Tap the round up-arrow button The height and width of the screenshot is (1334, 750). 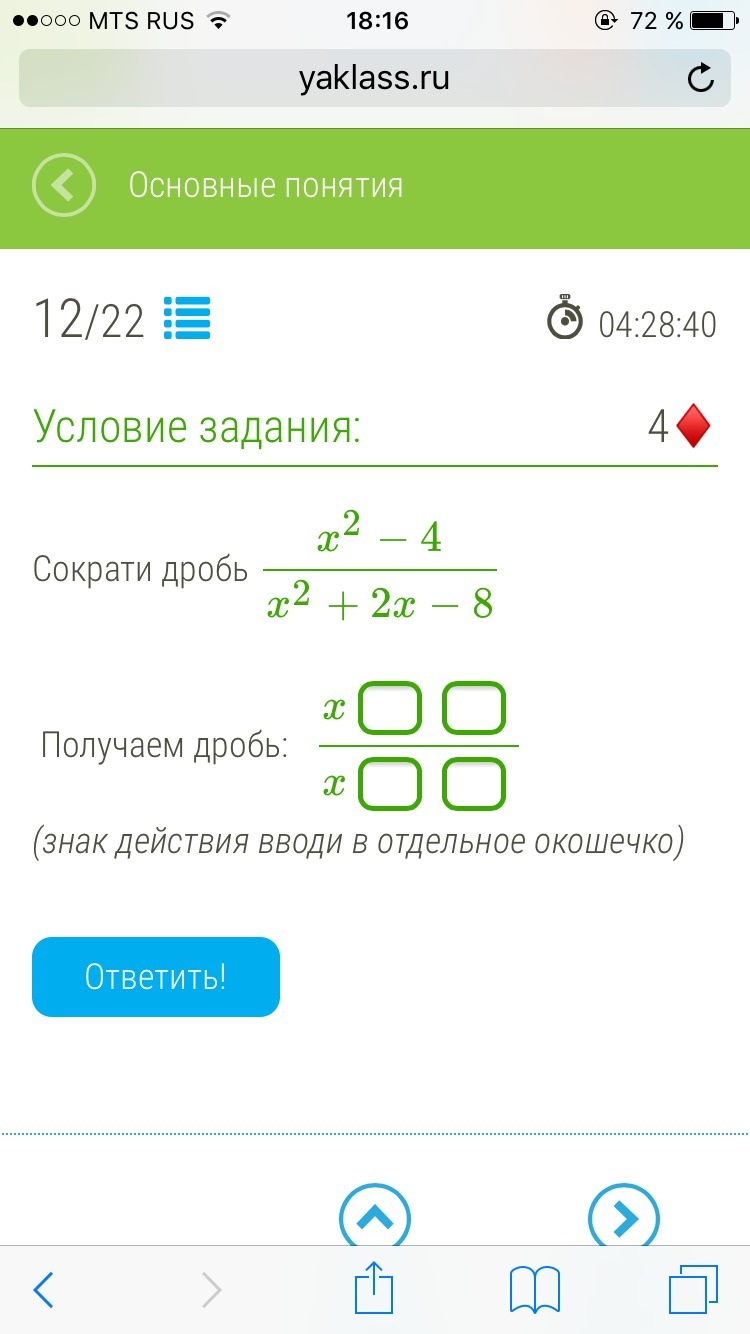375,1215
